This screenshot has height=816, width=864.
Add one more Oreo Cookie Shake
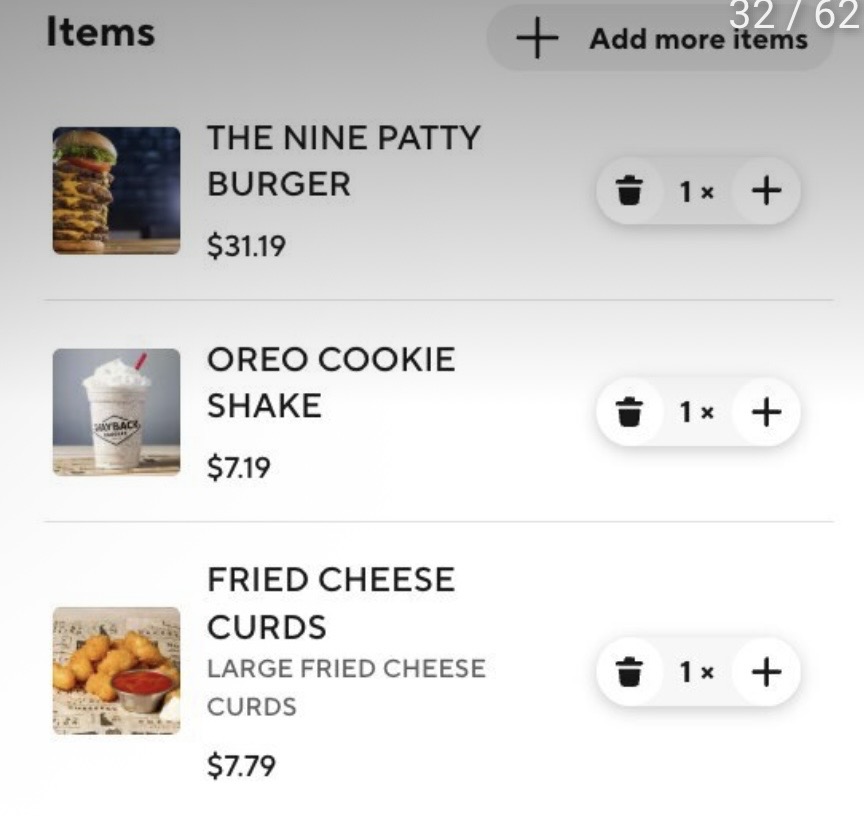766,412
